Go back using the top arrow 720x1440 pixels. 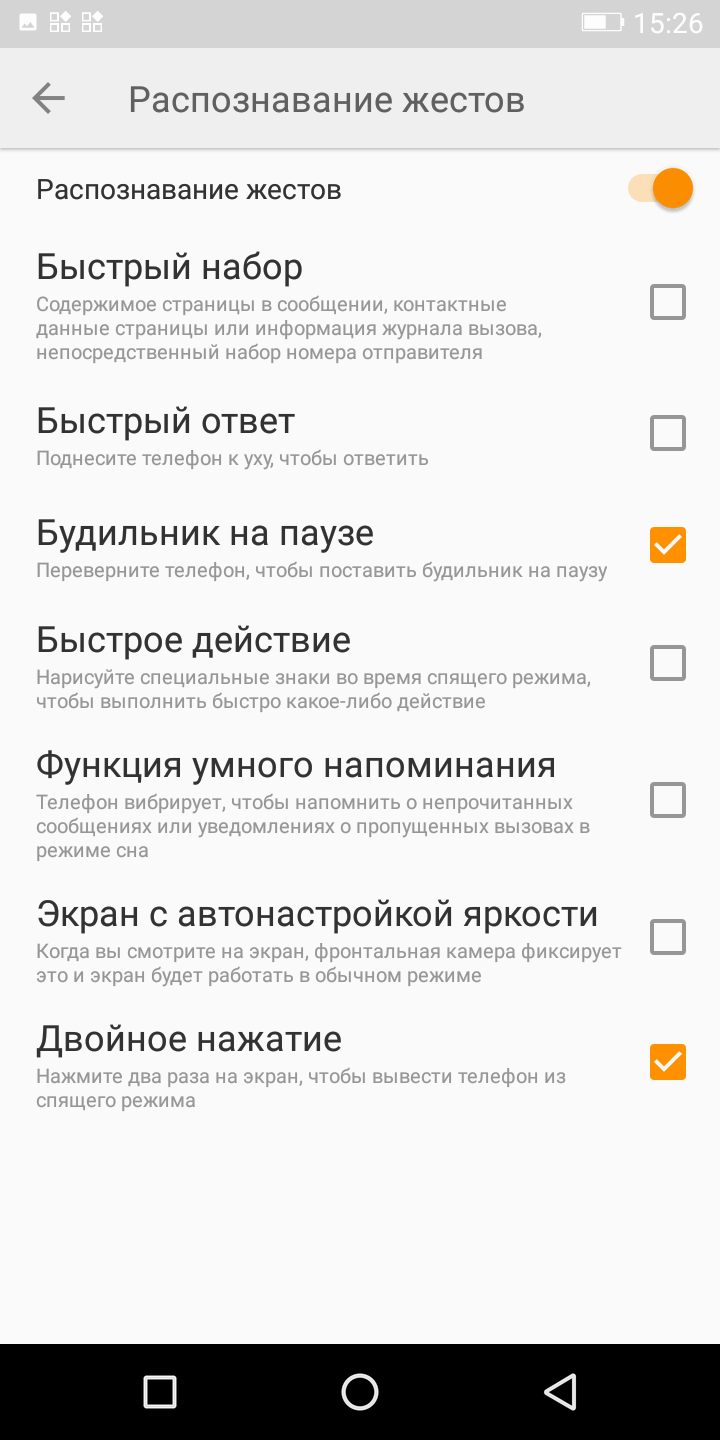pos(48,98)
